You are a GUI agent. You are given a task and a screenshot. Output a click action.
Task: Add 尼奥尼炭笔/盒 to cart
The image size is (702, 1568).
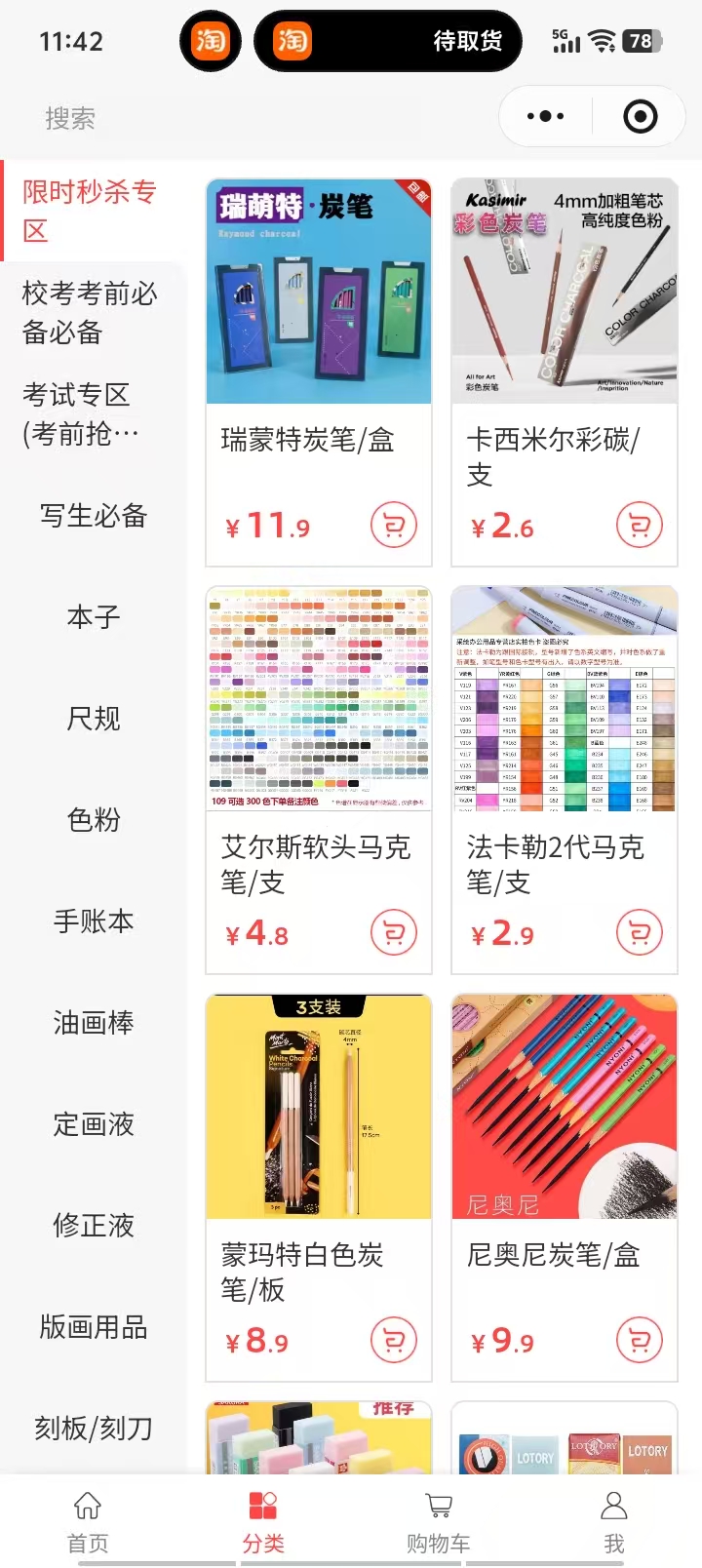pos(640,1341)
